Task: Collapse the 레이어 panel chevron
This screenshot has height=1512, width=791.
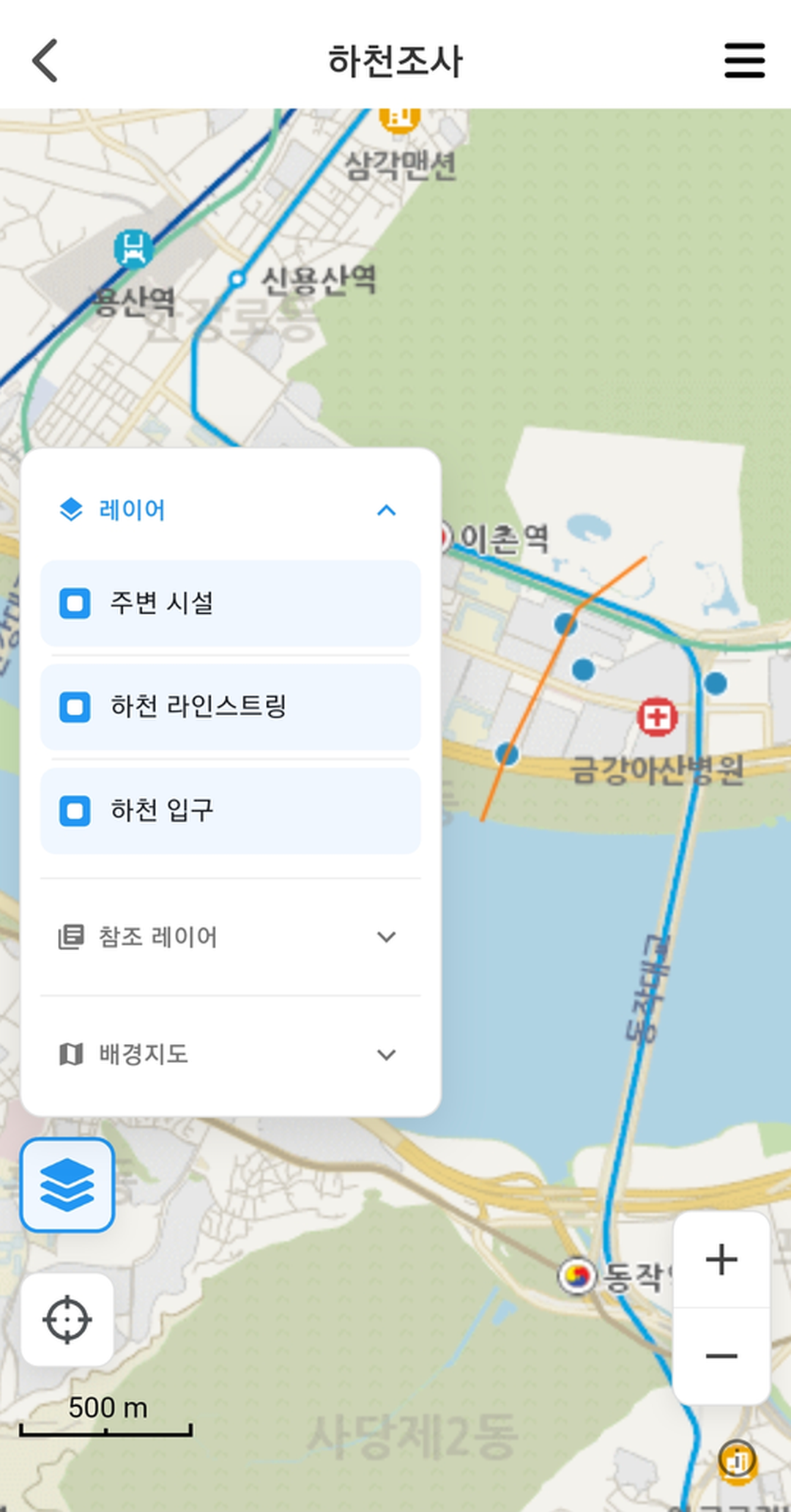Action: [x=386, y=509]
